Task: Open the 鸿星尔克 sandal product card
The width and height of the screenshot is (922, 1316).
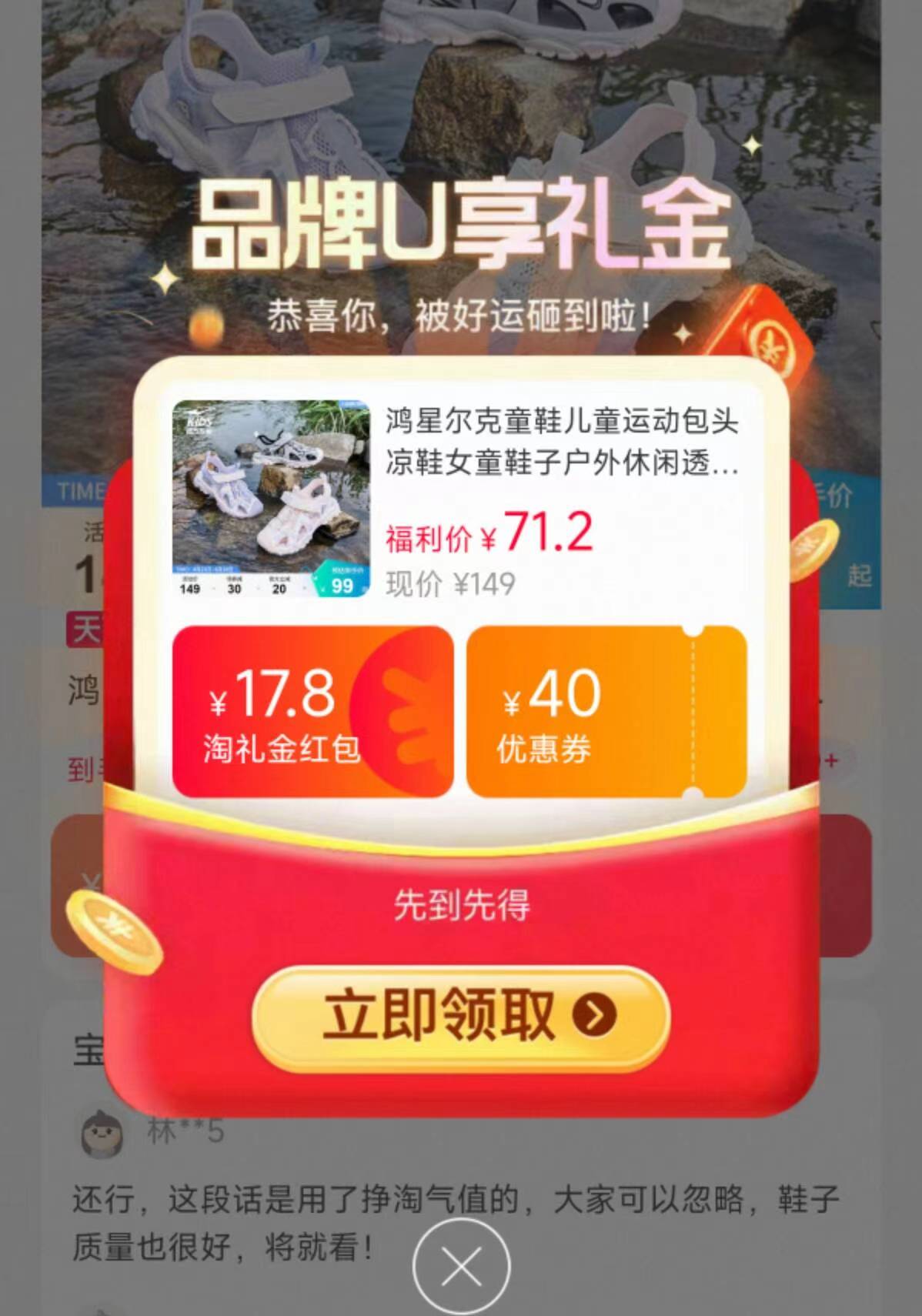Action: (460, 497)
